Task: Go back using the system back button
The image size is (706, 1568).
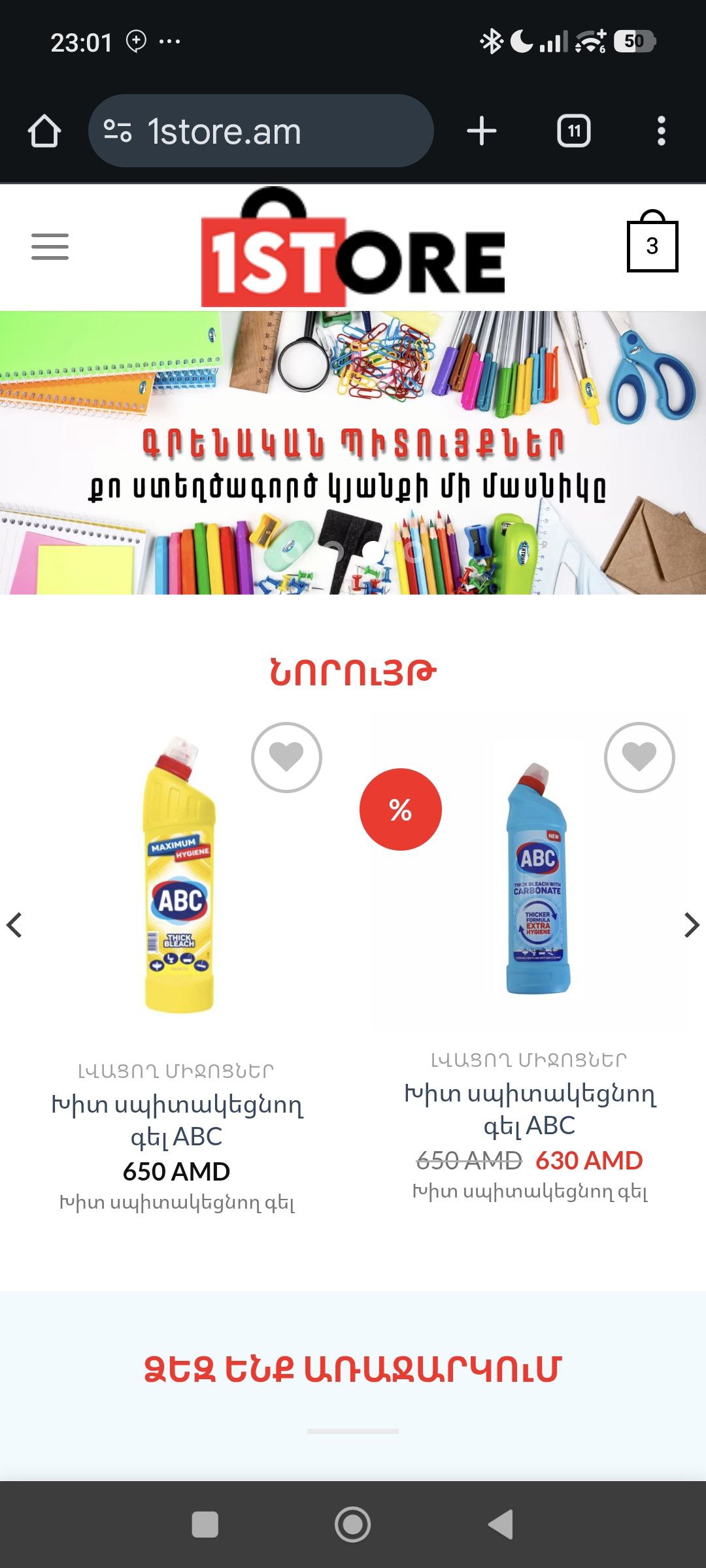Action: 501,1524
